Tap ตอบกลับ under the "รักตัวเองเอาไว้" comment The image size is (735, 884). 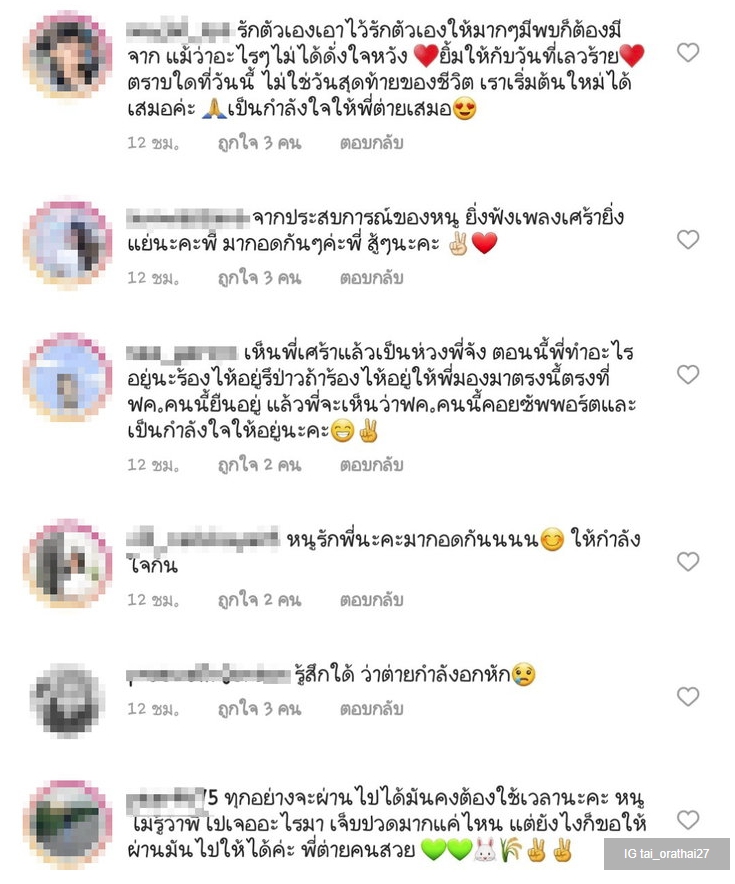point(371,143)
